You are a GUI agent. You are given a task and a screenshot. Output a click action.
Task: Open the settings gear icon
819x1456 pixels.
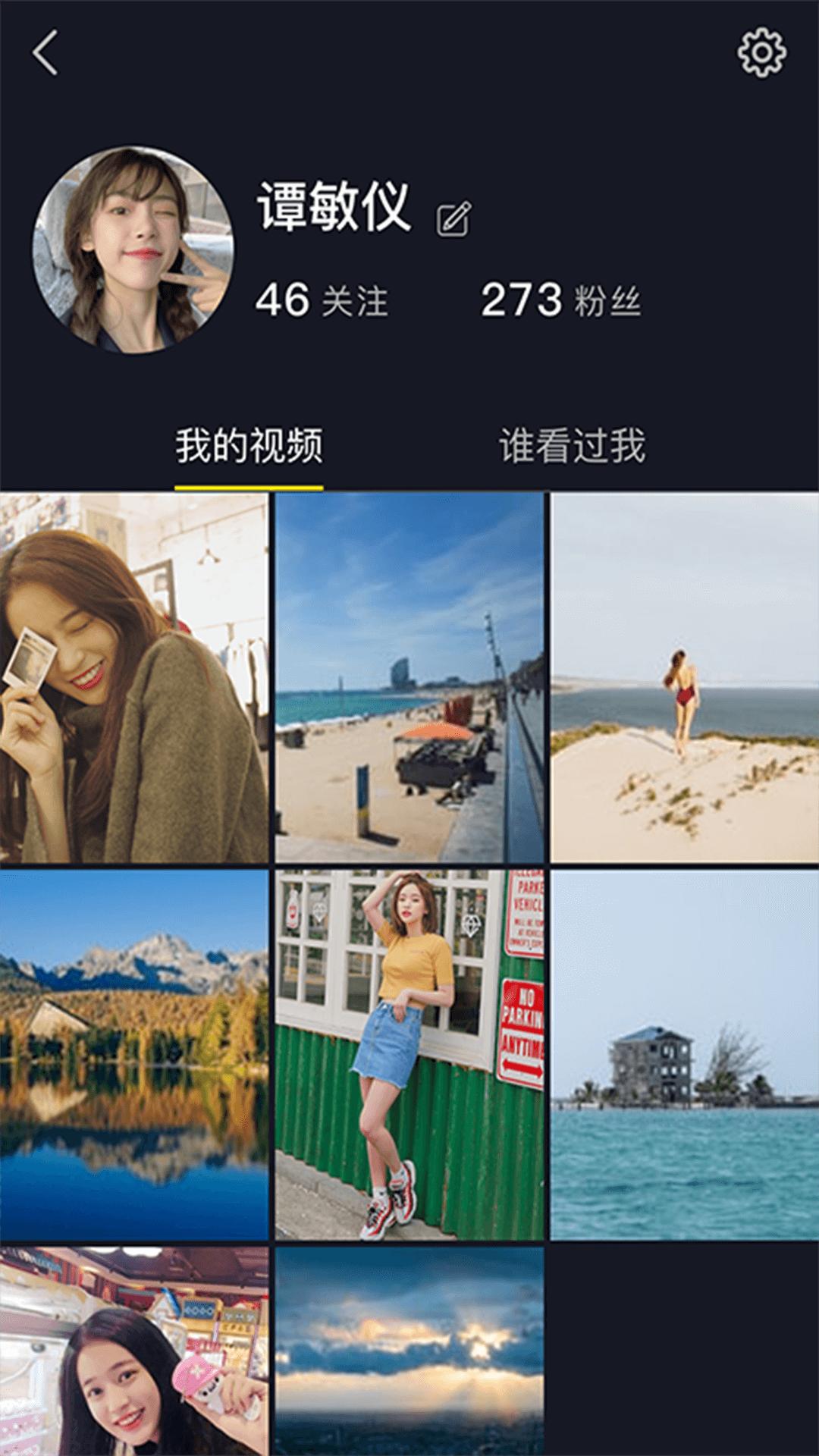[761, 52]
